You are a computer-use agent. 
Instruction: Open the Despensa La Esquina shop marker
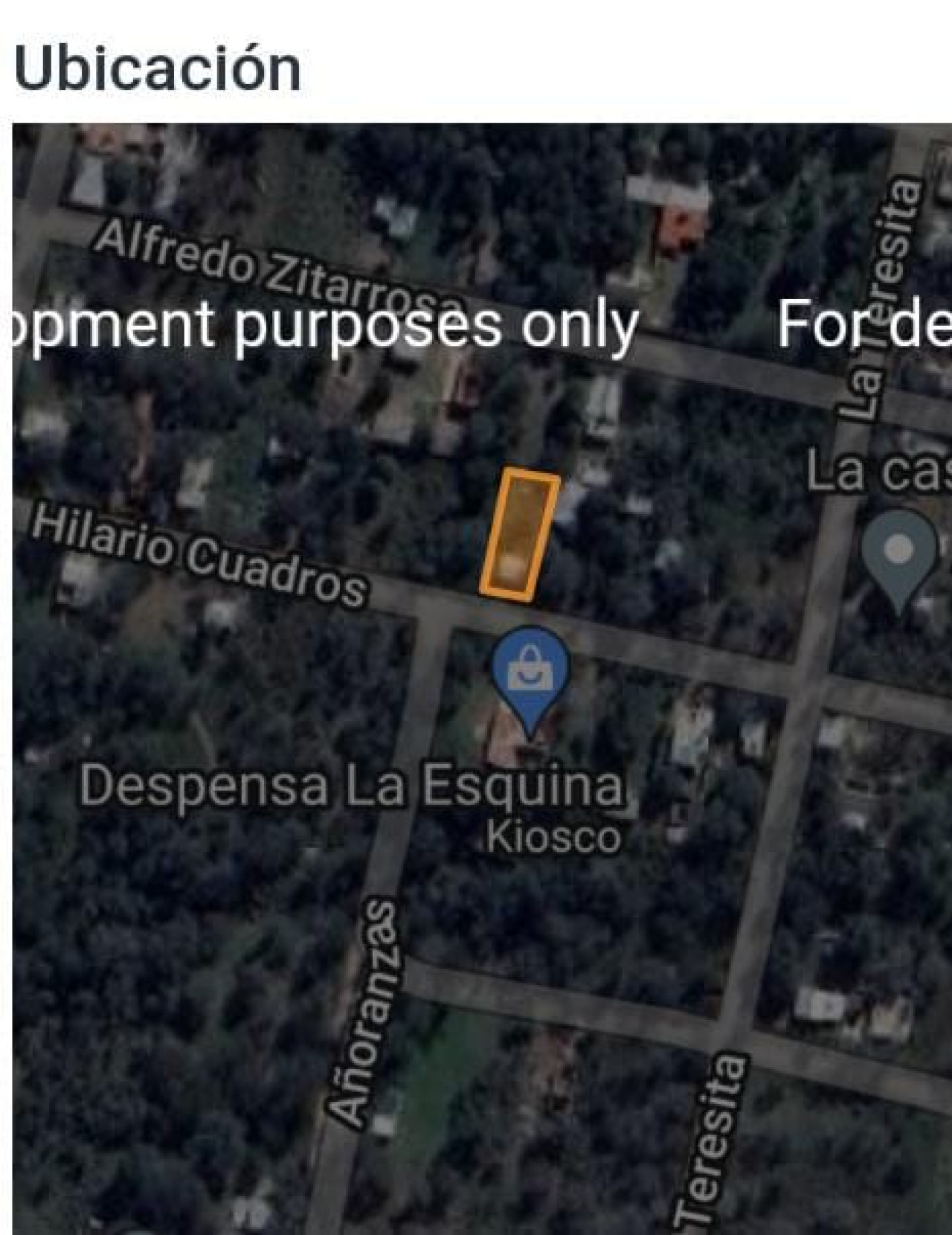pos(530,672)
